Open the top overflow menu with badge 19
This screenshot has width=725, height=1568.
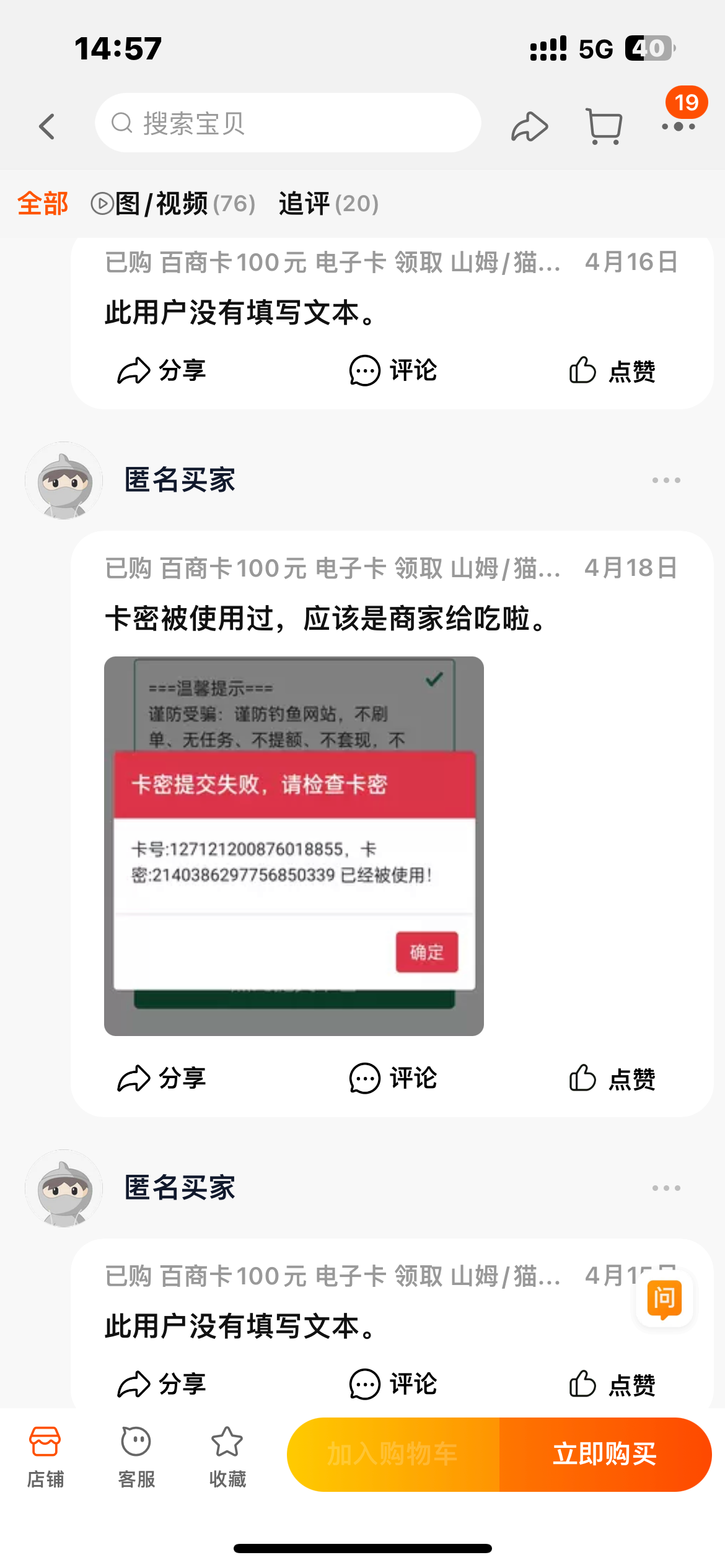tap(679, 126)
